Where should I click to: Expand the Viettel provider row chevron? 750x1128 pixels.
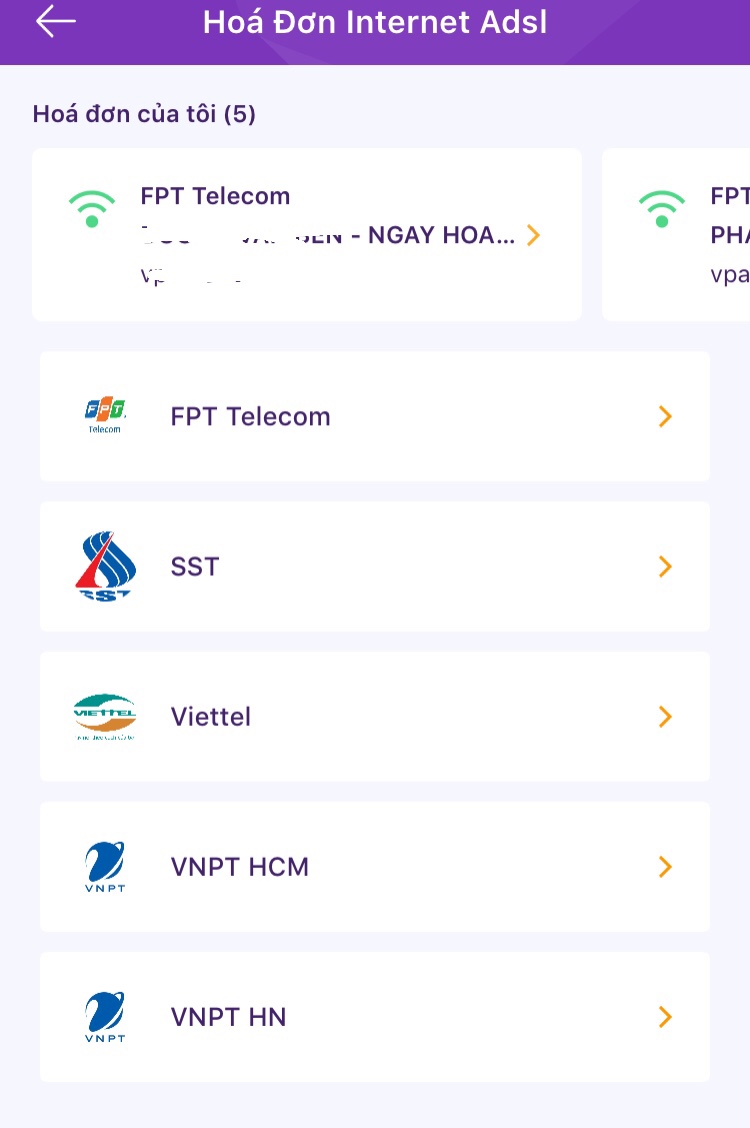coord(665,716)
